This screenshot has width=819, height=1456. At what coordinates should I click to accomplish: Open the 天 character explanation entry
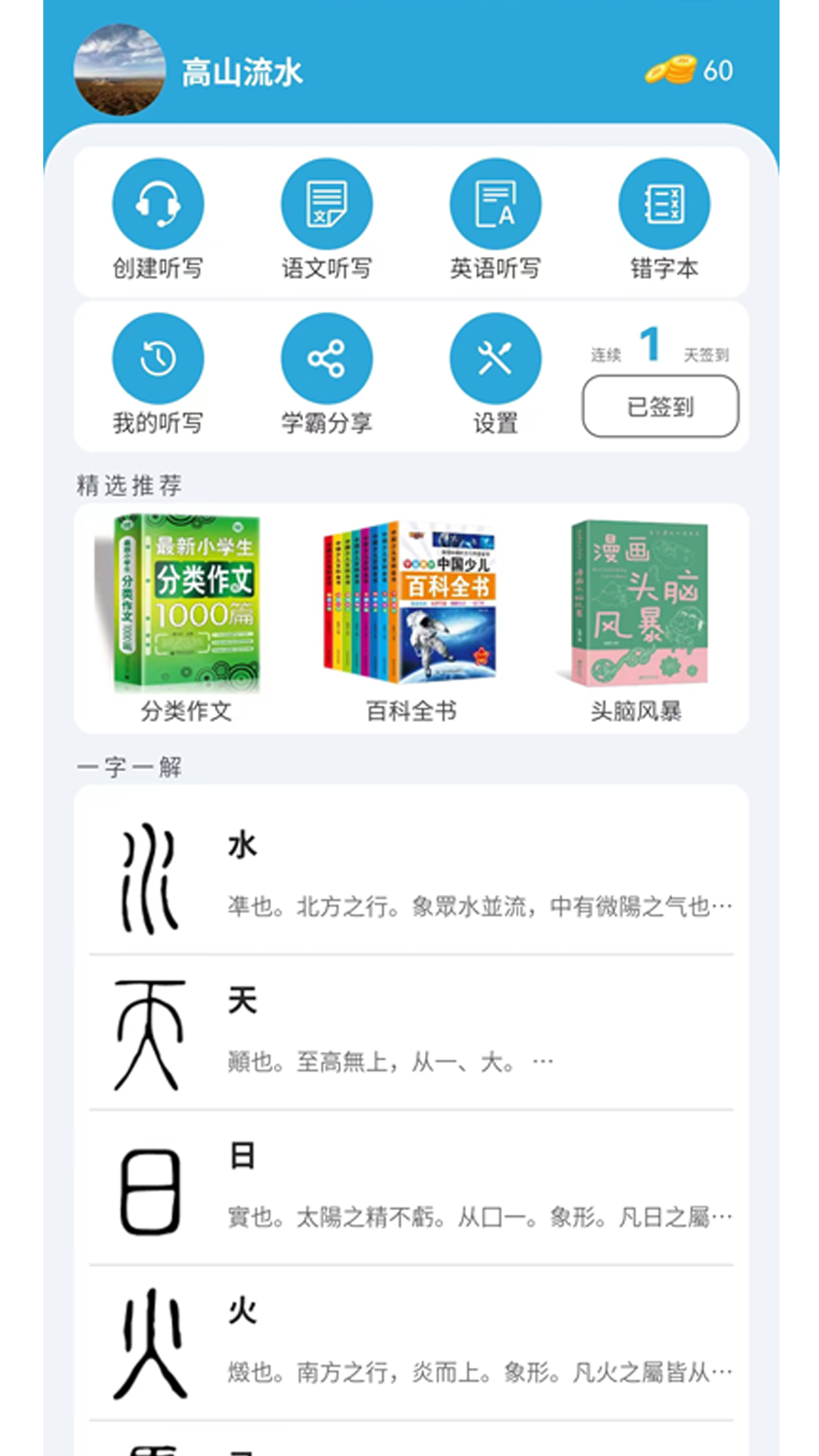tap(409, 1031)
